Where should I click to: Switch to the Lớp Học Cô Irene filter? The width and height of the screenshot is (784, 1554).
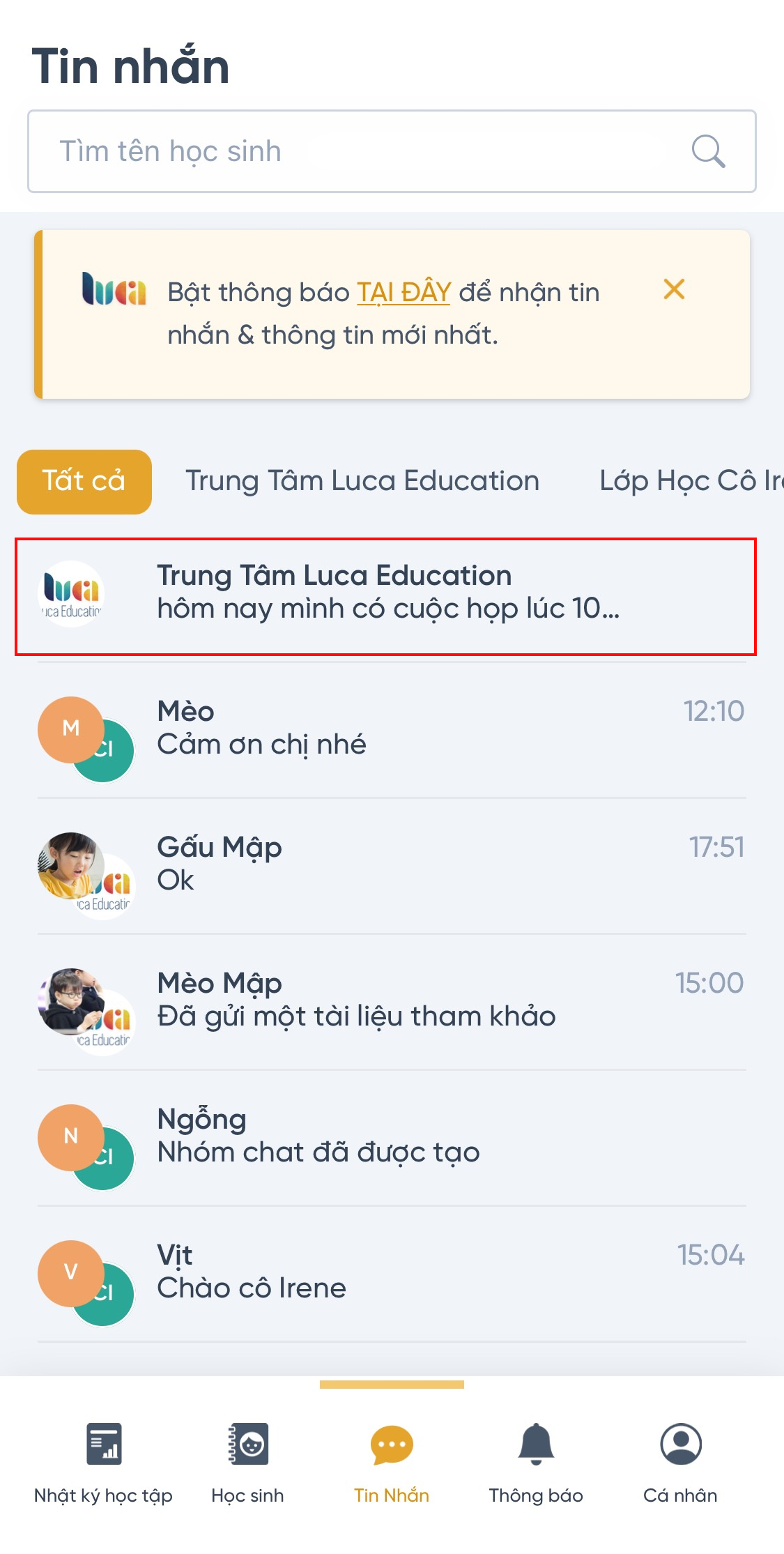pyautogui.click(x=690, y=481)
